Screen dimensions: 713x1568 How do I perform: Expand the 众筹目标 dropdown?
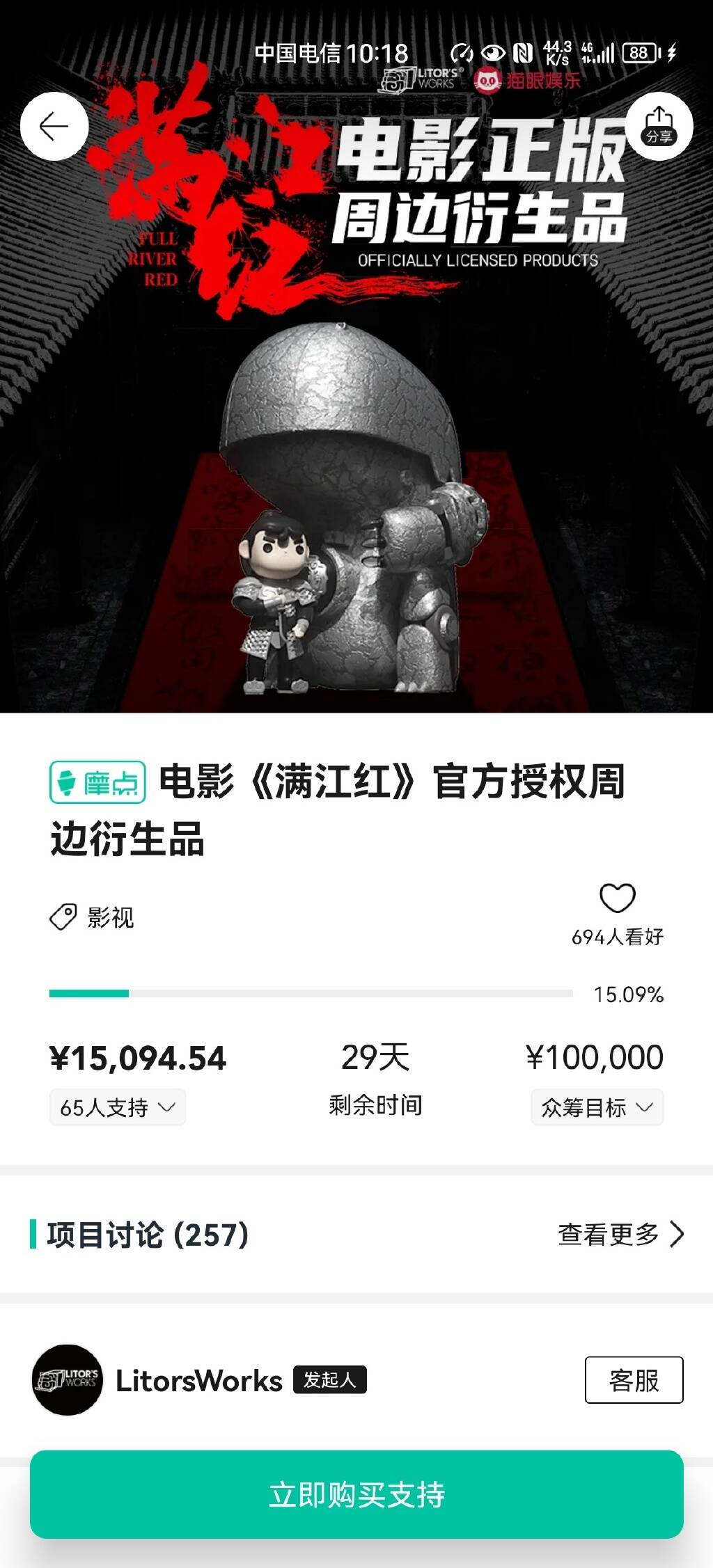(x=597, y=1107)
